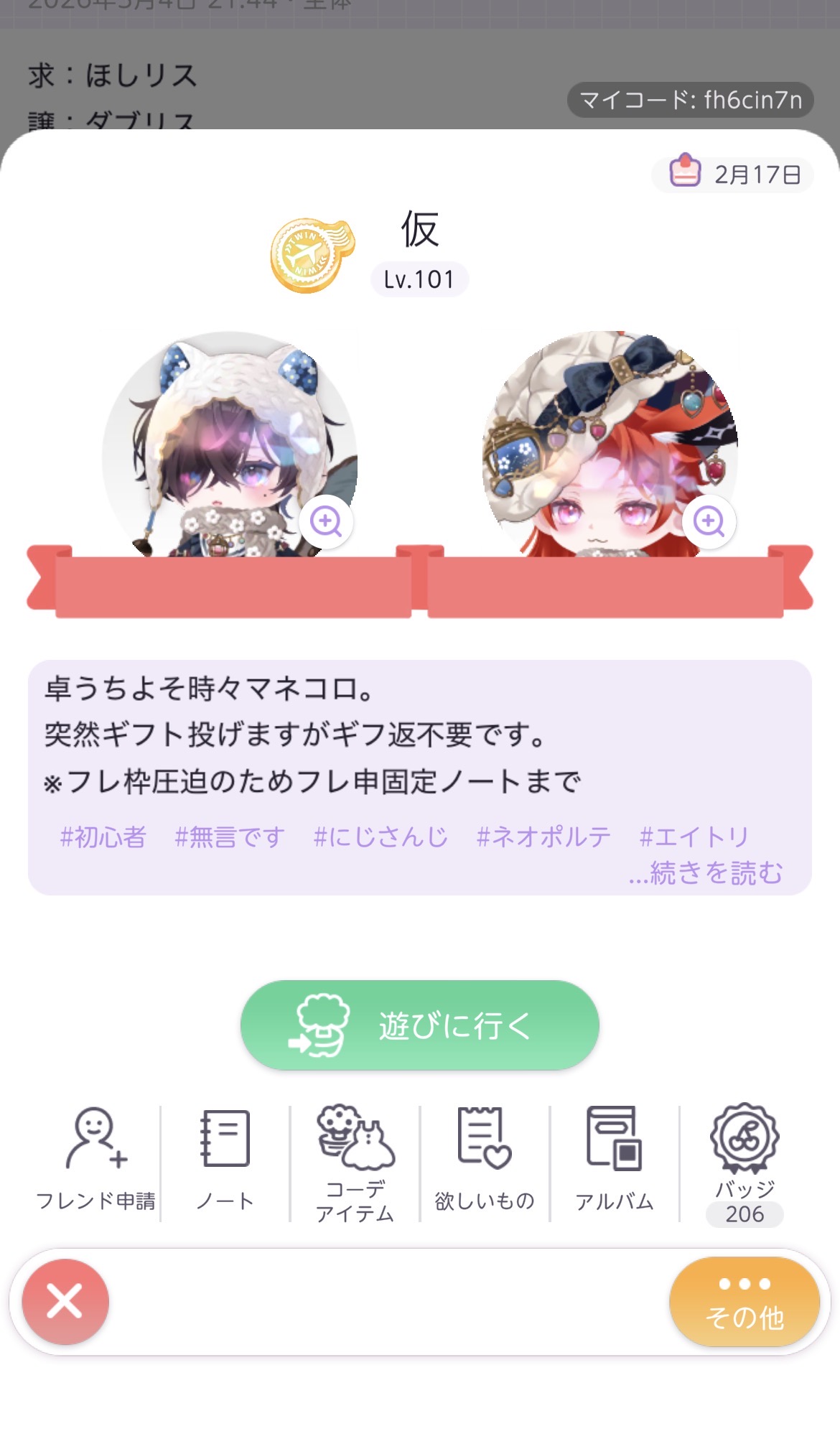Open the その他 more options button
This screenshot has width=840, height=1439.
click(745, 1301)
